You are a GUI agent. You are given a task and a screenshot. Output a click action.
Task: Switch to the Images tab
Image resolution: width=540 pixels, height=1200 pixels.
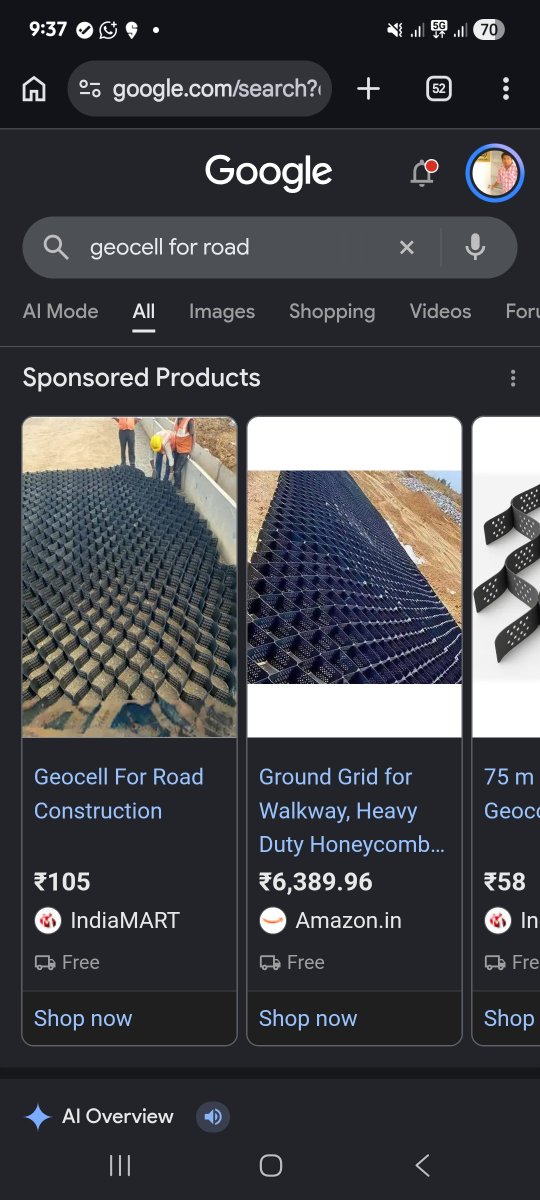pyautogui.click(x=222, y=311)
